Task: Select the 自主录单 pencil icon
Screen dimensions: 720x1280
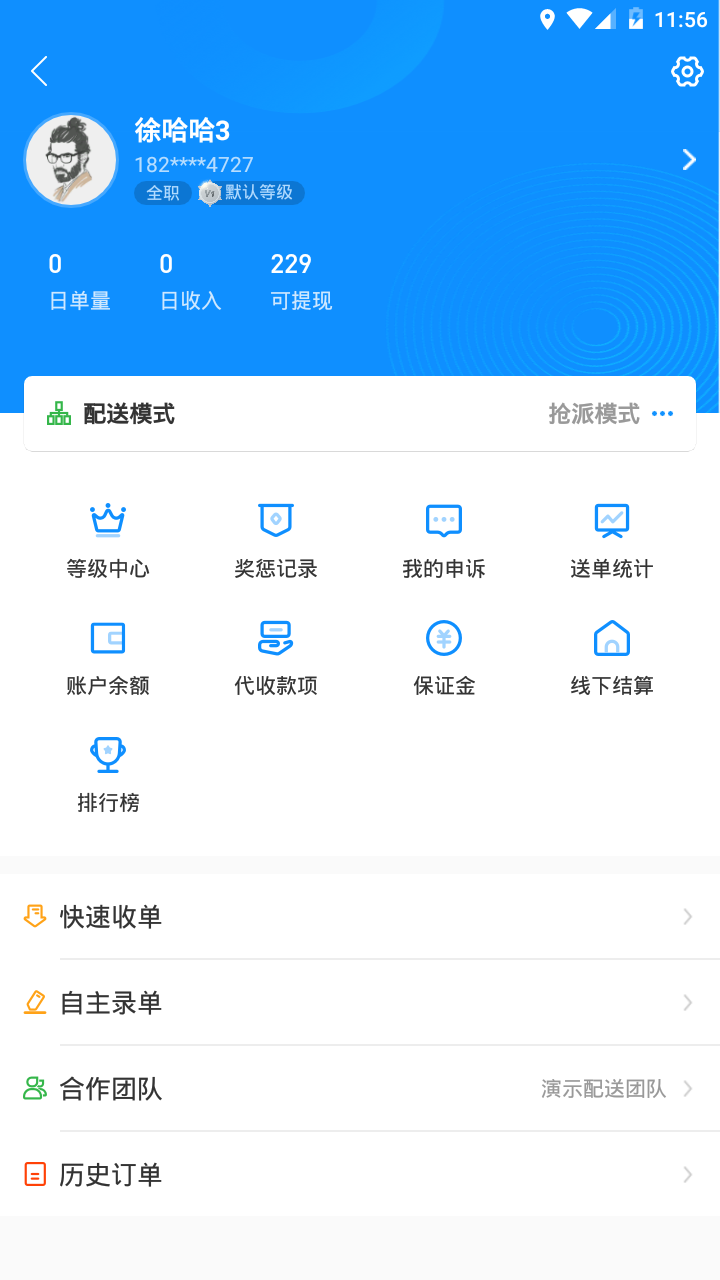Action: tap(33, 1002)
